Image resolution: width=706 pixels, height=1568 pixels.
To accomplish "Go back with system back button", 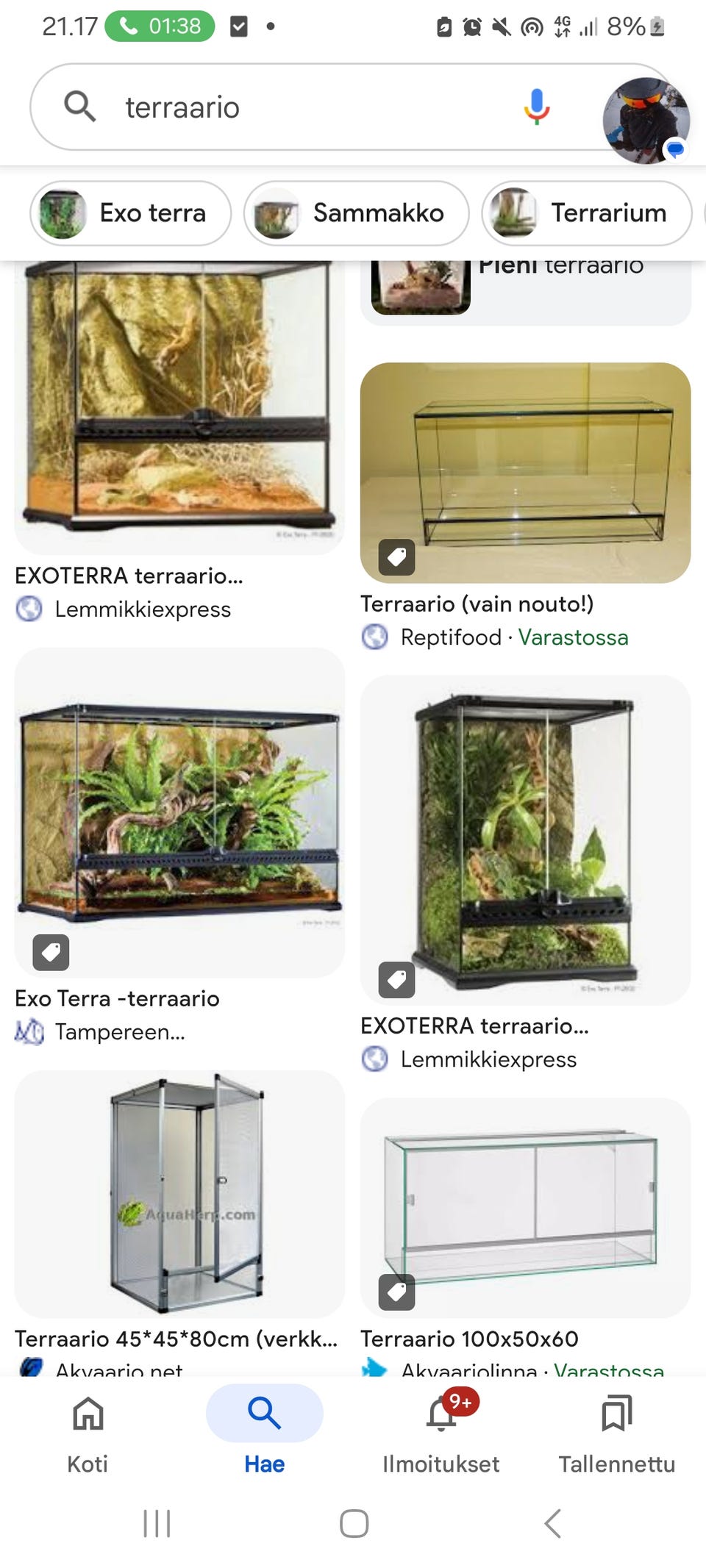I will click(x=553, y=1523).
